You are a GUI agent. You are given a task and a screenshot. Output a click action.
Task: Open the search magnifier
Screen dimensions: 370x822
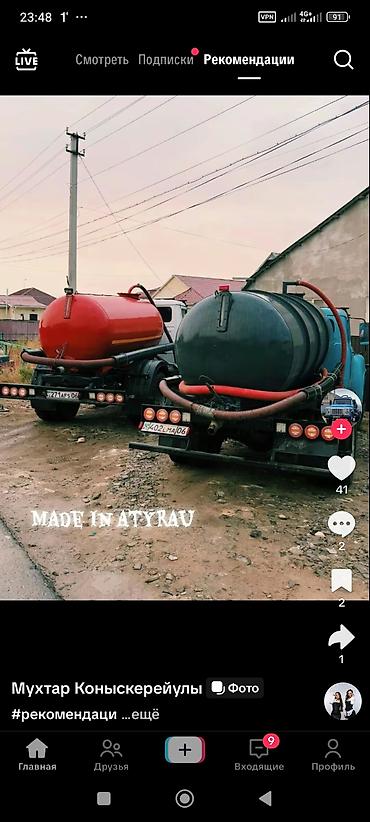pos(343,60)
